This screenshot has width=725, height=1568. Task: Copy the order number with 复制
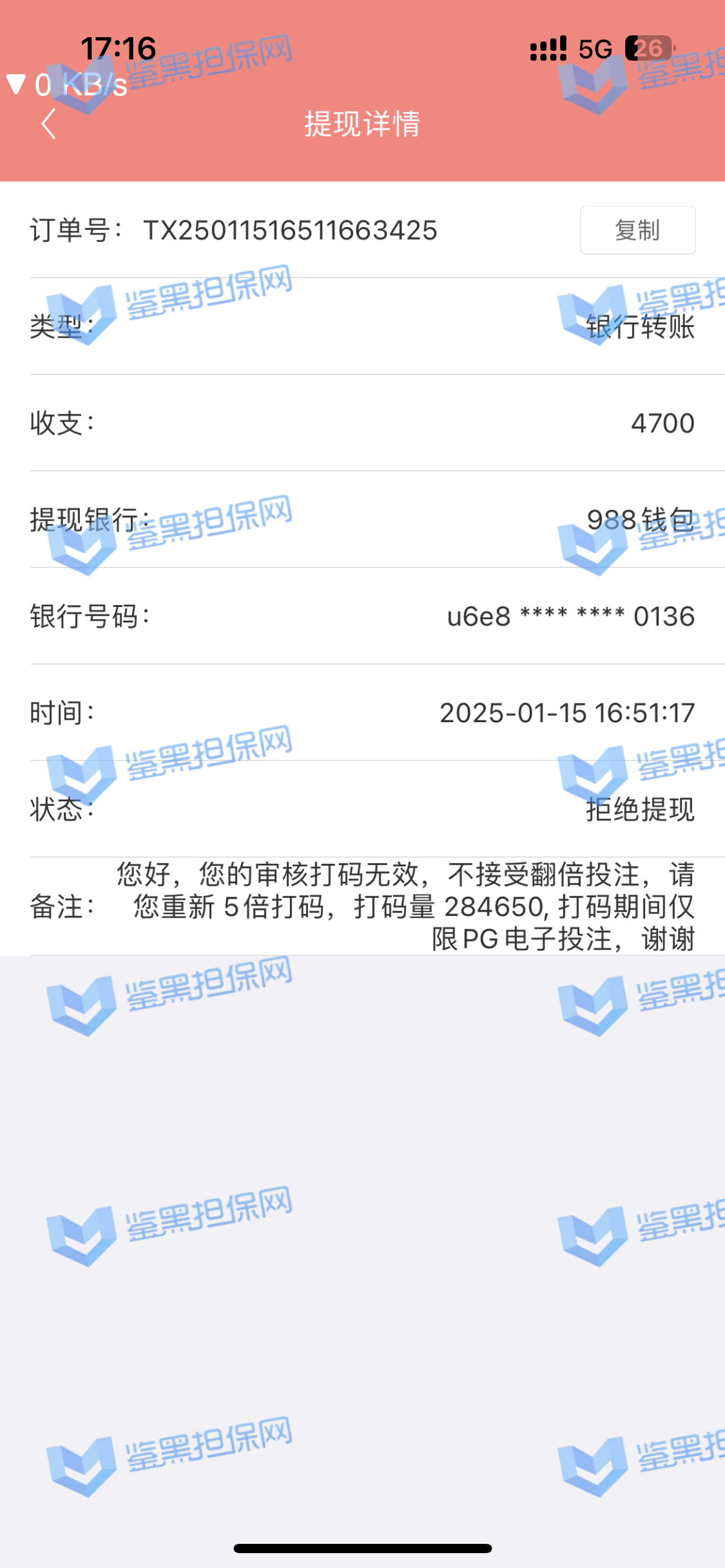coord(637,230)
